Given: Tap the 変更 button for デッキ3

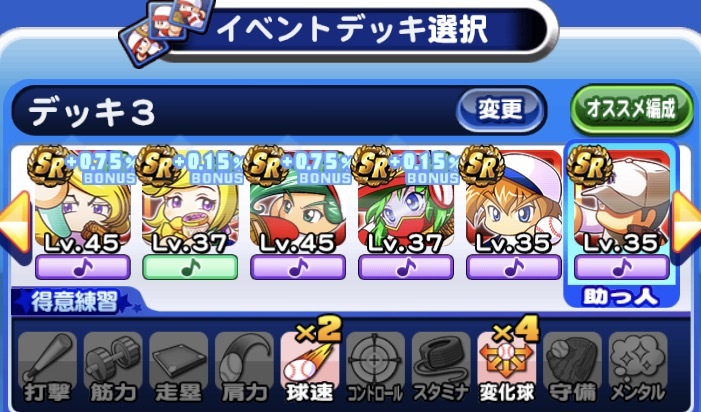Looking at the screenshot, I should pos(501,107).
